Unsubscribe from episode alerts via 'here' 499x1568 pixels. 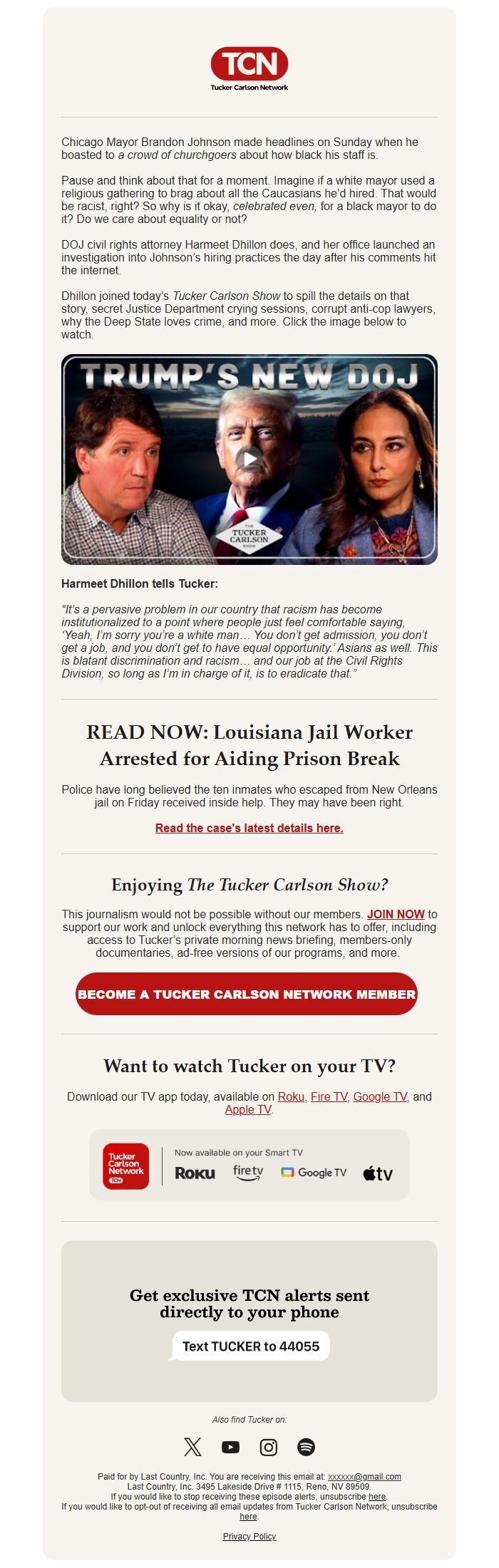[x=377, y=1497]
